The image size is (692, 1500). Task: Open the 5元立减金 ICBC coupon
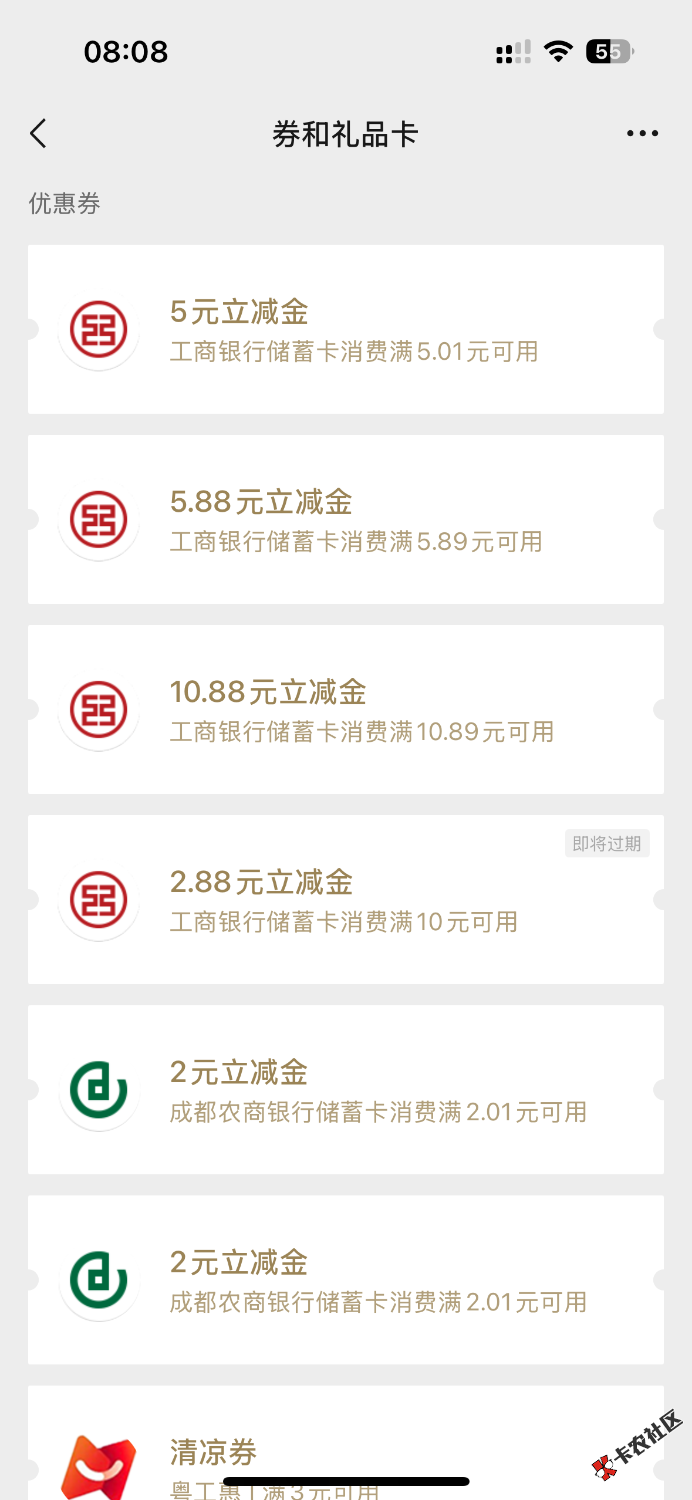[x=346, y=329]
